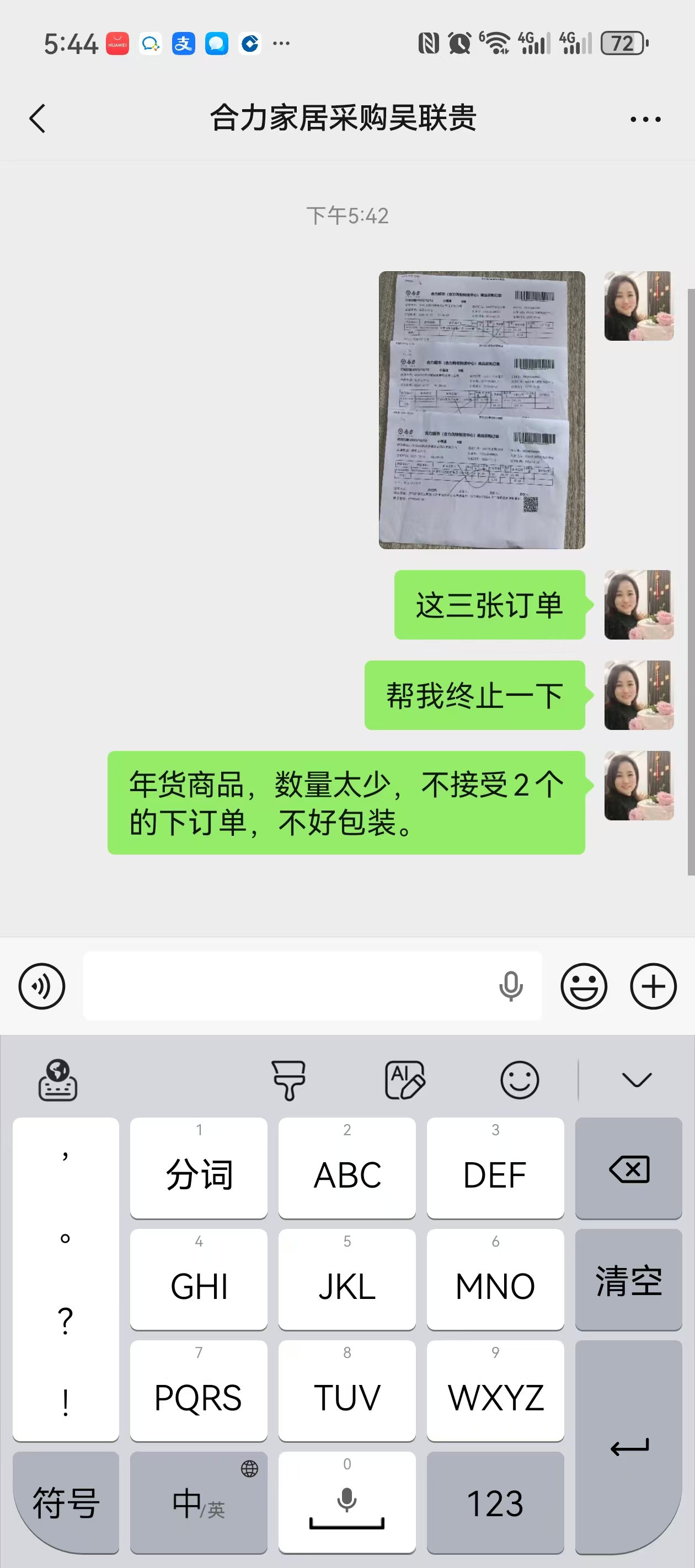Image resolution: width=695 pixels, height=1568 pixels.
Task: Tap the microphone in the message field
Action: click(x=510, y=985)
